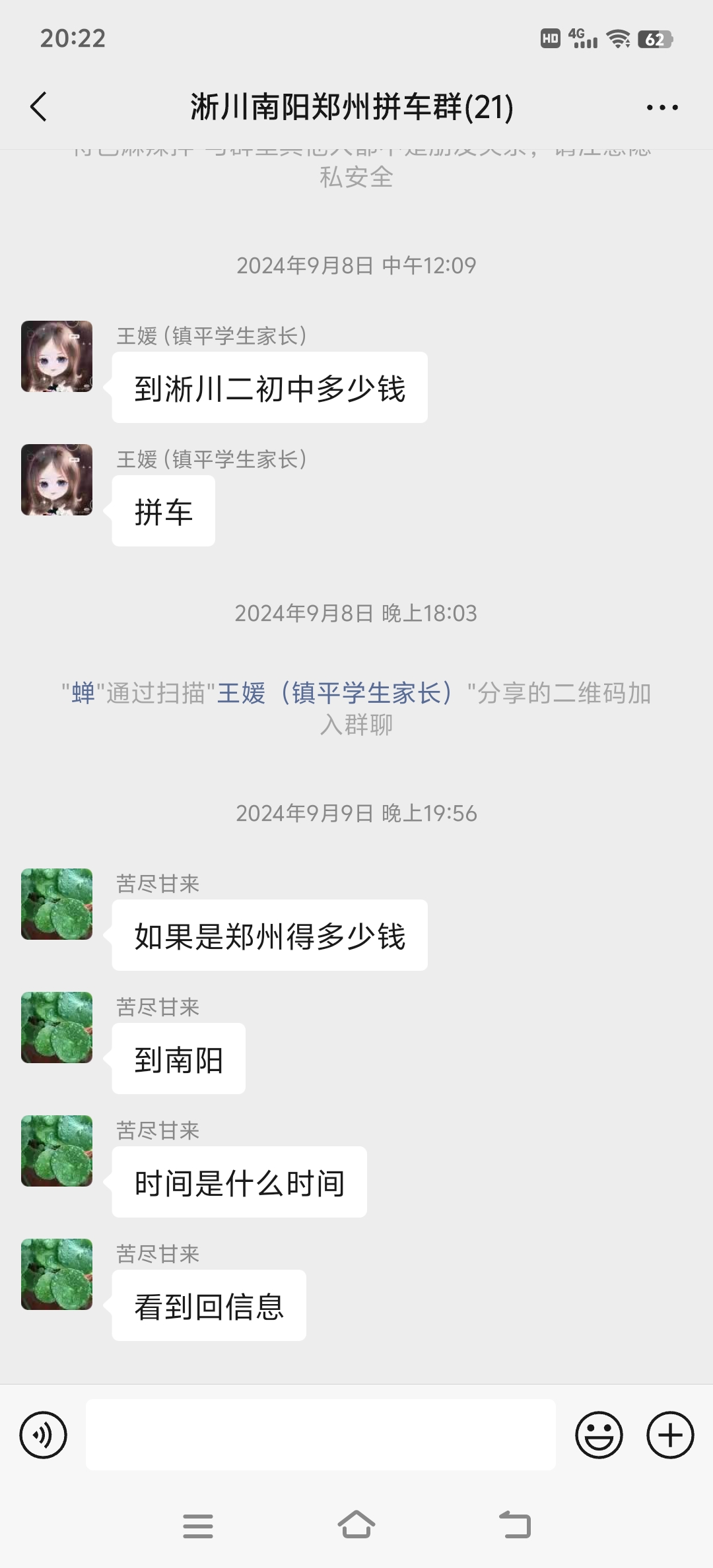Open 王媛（镇平学生家长） link in the join notice
The width and height of the screenshot is (713, 1568).
(x=335, y=694)
